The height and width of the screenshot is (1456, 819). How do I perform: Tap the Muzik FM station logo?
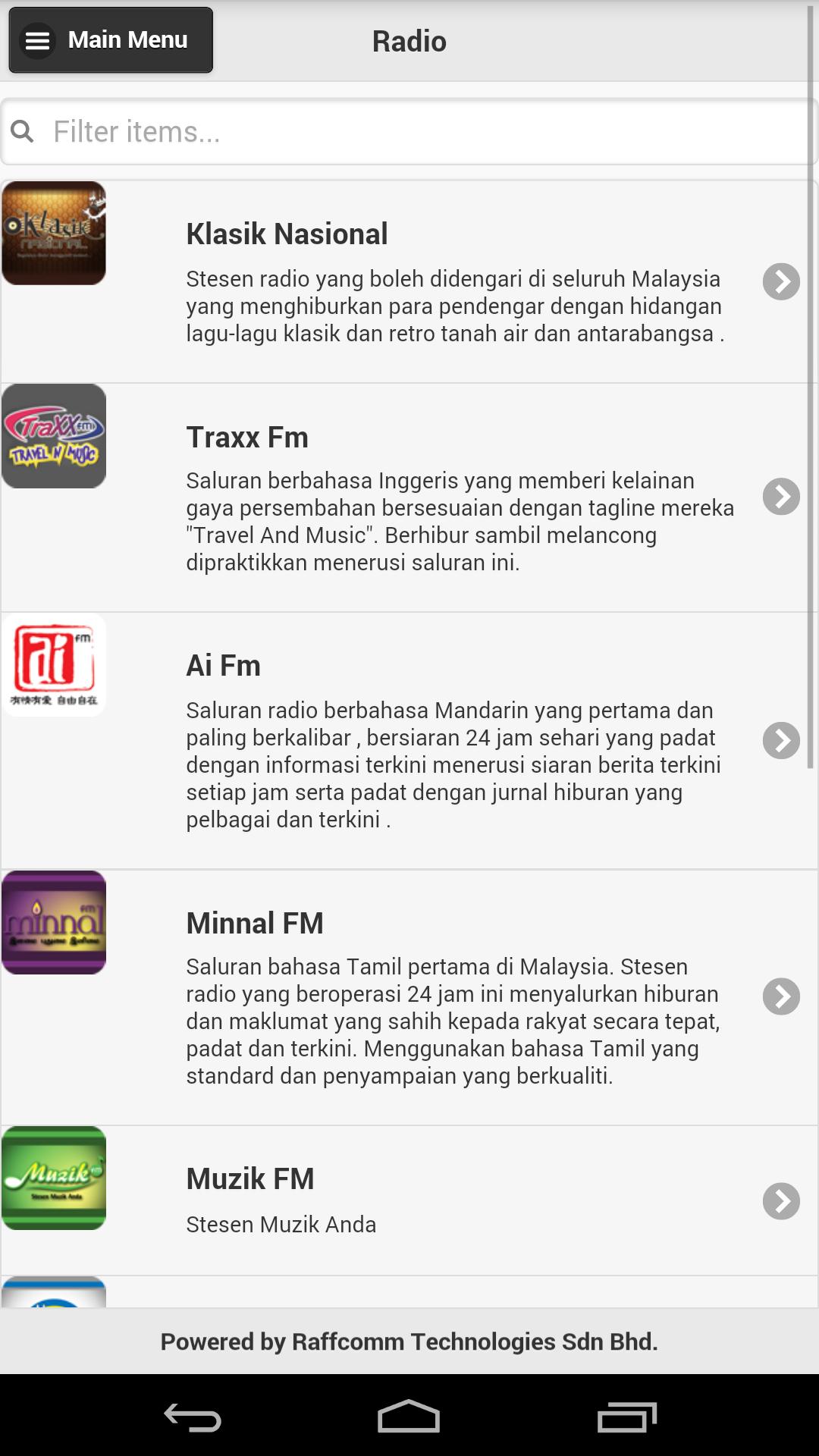coord(54,1178)
